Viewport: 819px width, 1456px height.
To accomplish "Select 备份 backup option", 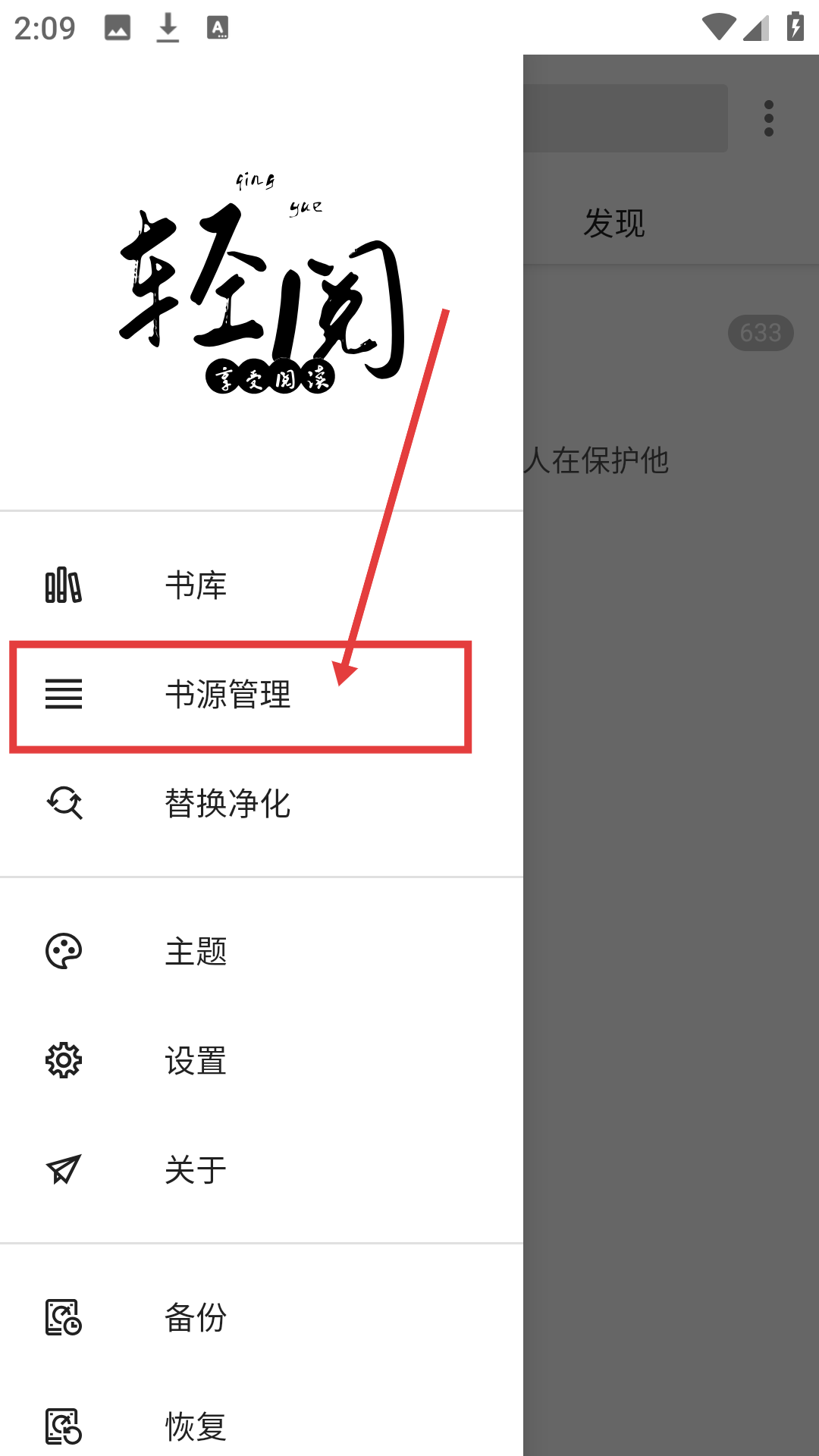I will [x=196, y=1317].
